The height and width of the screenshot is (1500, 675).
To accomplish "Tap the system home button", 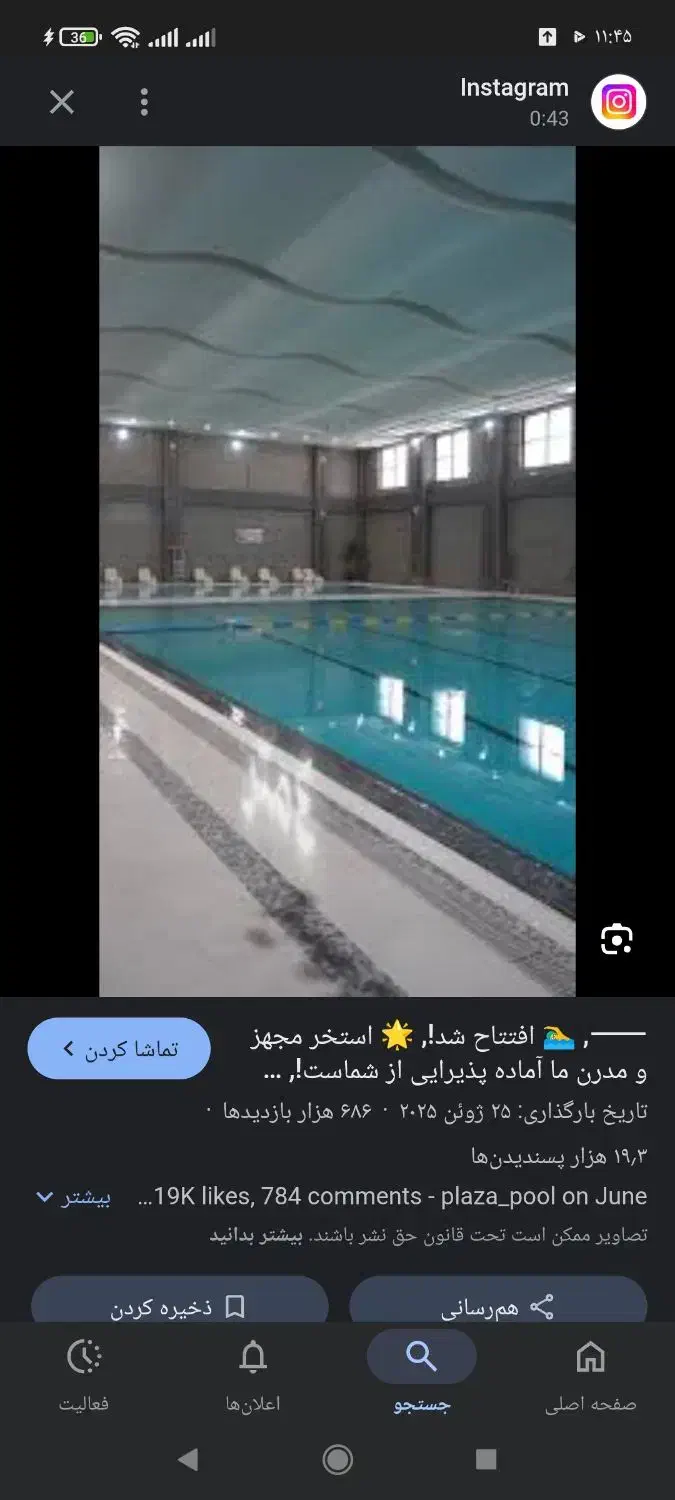I will pyautogui.click(x=337, y=1460).
